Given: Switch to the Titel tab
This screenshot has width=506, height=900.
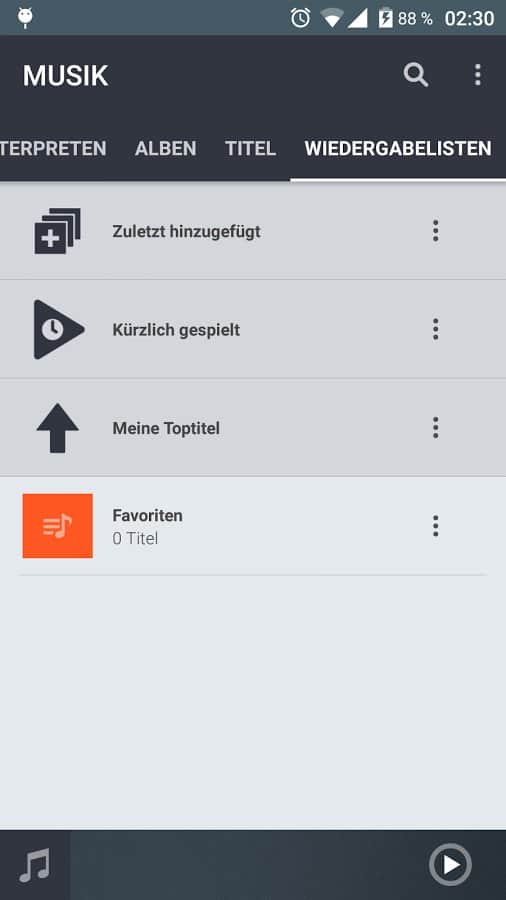Looking at the screenshot, I should [x=250, y=148].
